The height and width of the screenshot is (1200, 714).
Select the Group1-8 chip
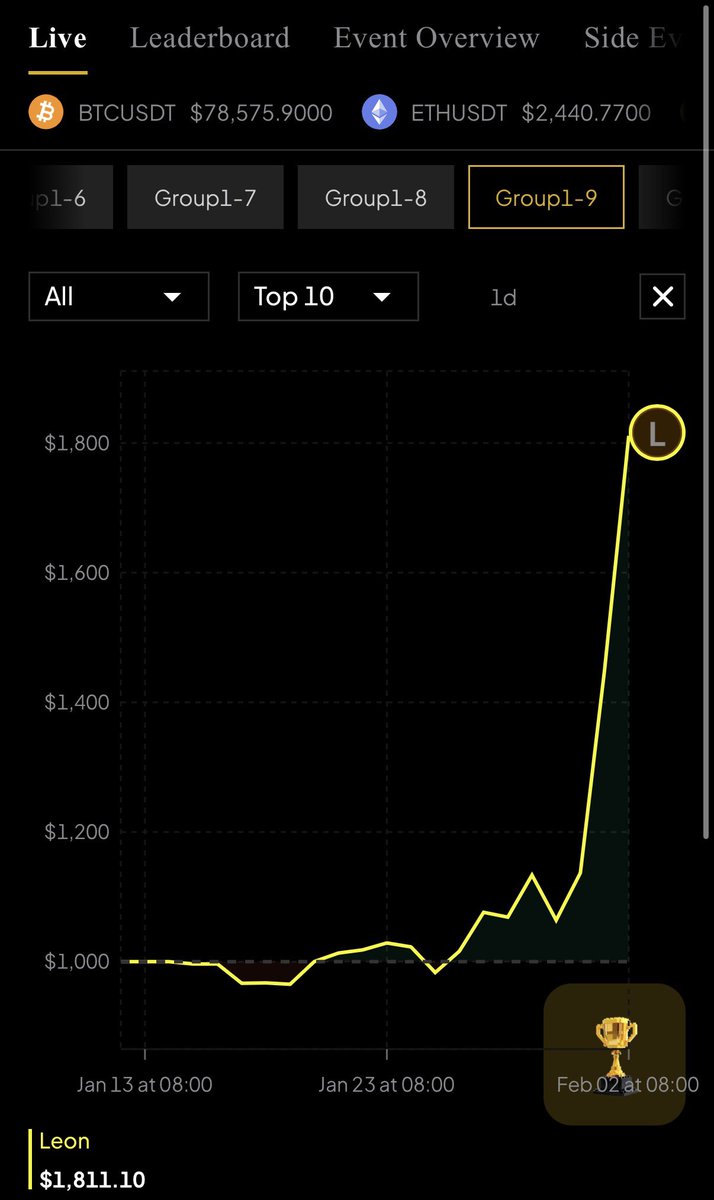[376, 198]
